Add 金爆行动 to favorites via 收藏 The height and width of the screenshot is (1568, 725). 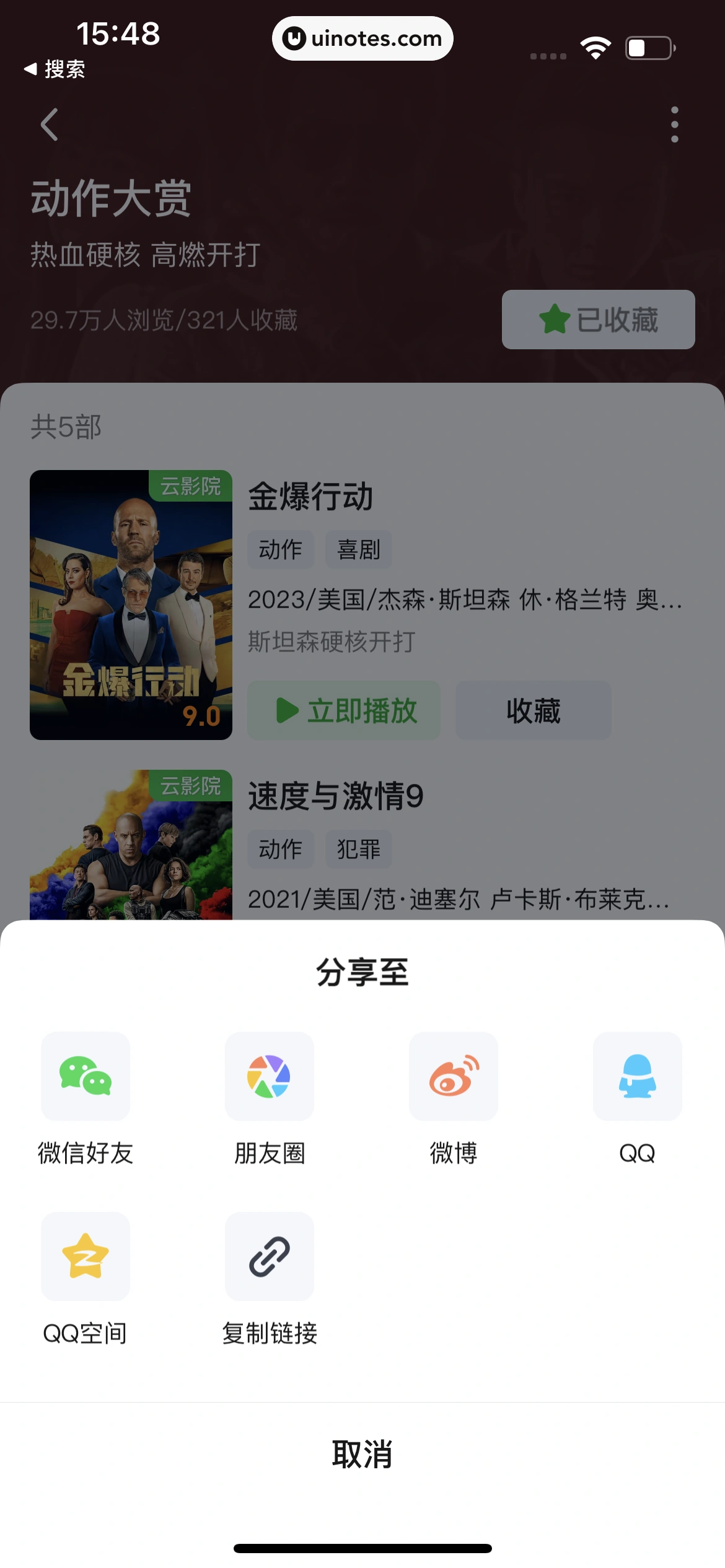(x=532, y=710)
